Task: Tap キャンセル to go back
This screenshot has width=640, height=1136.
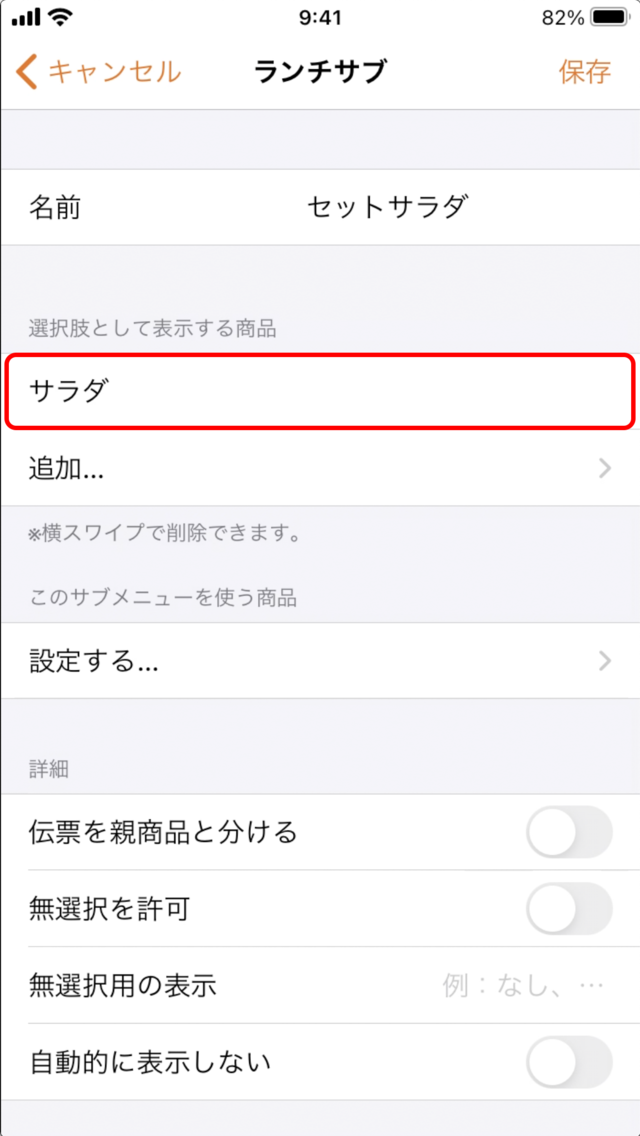Action: point(98,72)
